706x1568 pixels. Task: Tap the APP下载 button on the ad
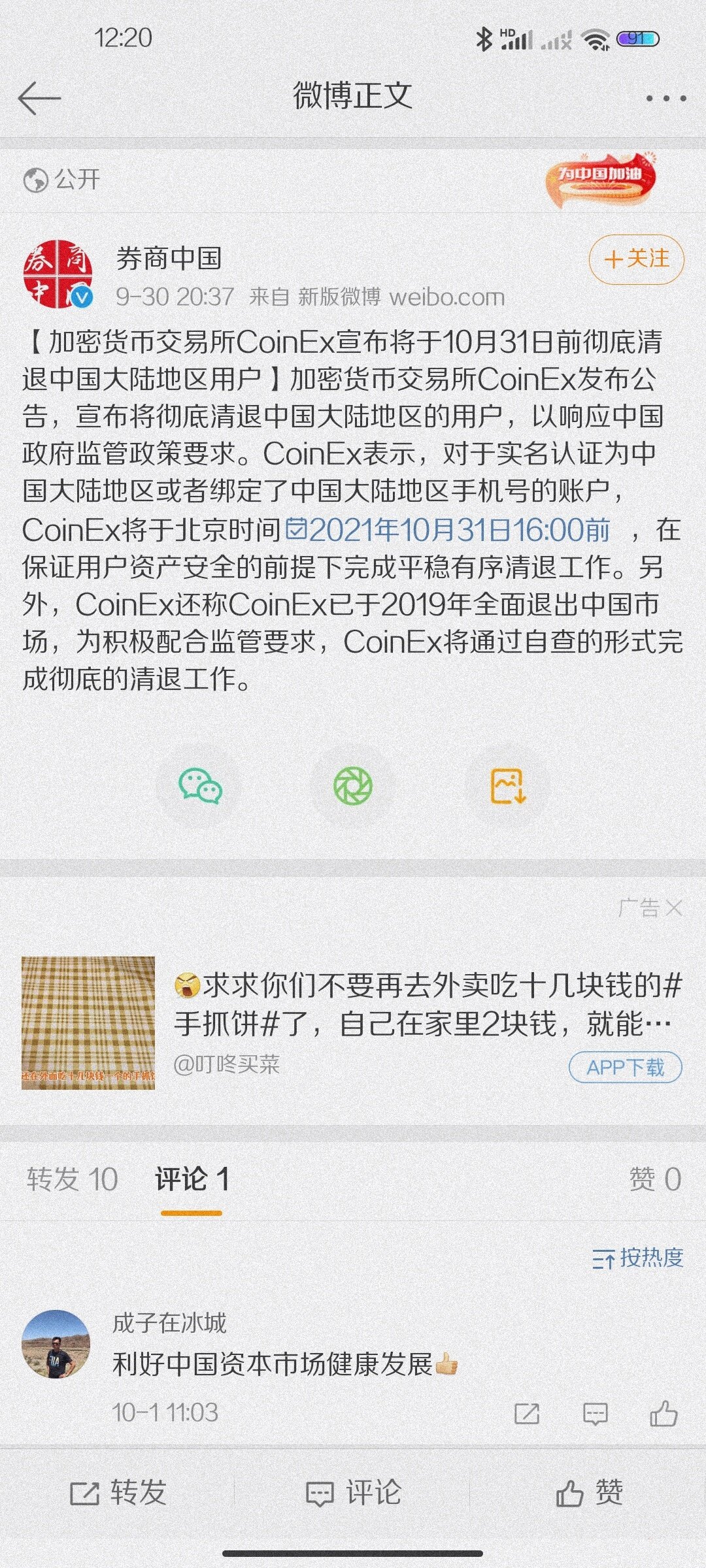625,1068
